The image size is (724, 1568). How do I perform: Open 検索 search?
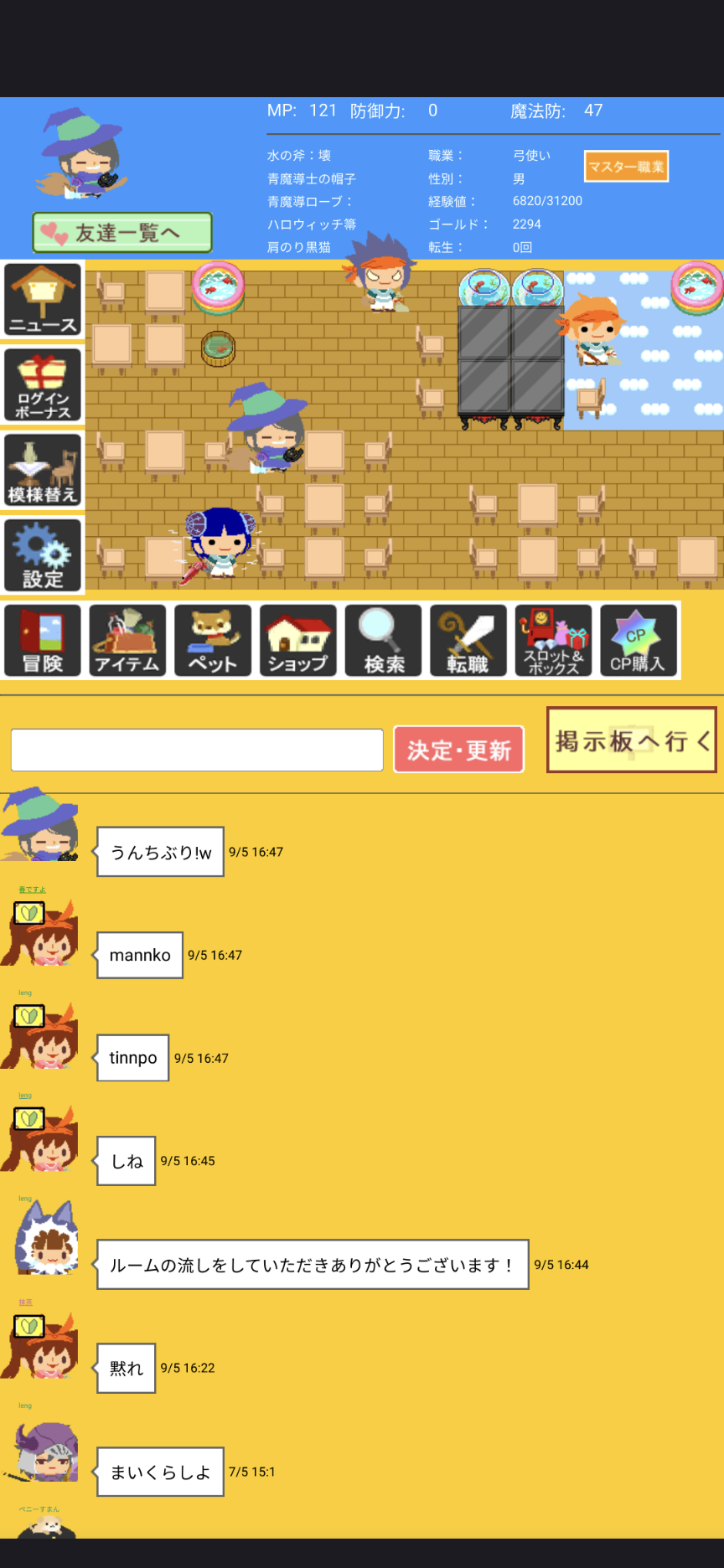(x=383, y=641)
